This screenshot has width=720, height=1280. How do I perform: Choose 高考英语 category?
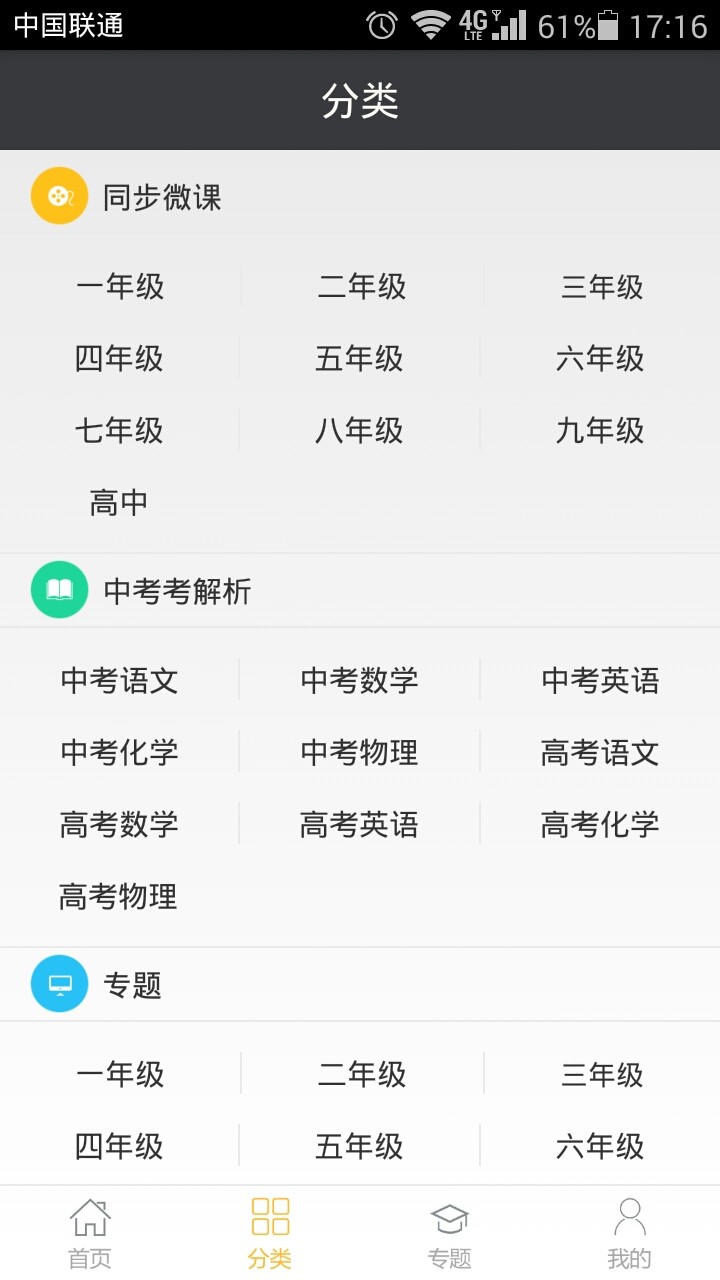coord(359,825)
